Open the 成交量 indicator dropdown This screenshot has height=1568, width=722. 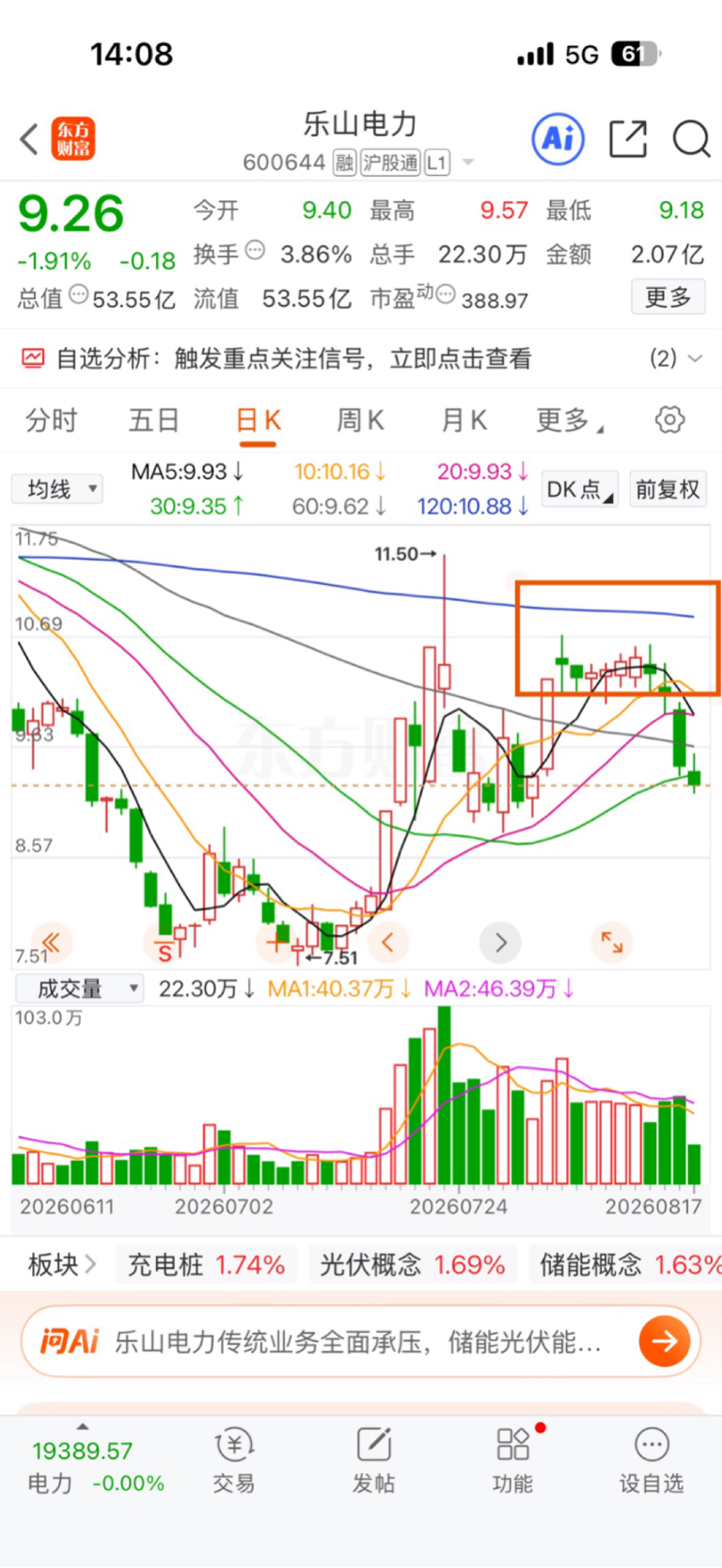pyautogui.click(x=78, y=989)
